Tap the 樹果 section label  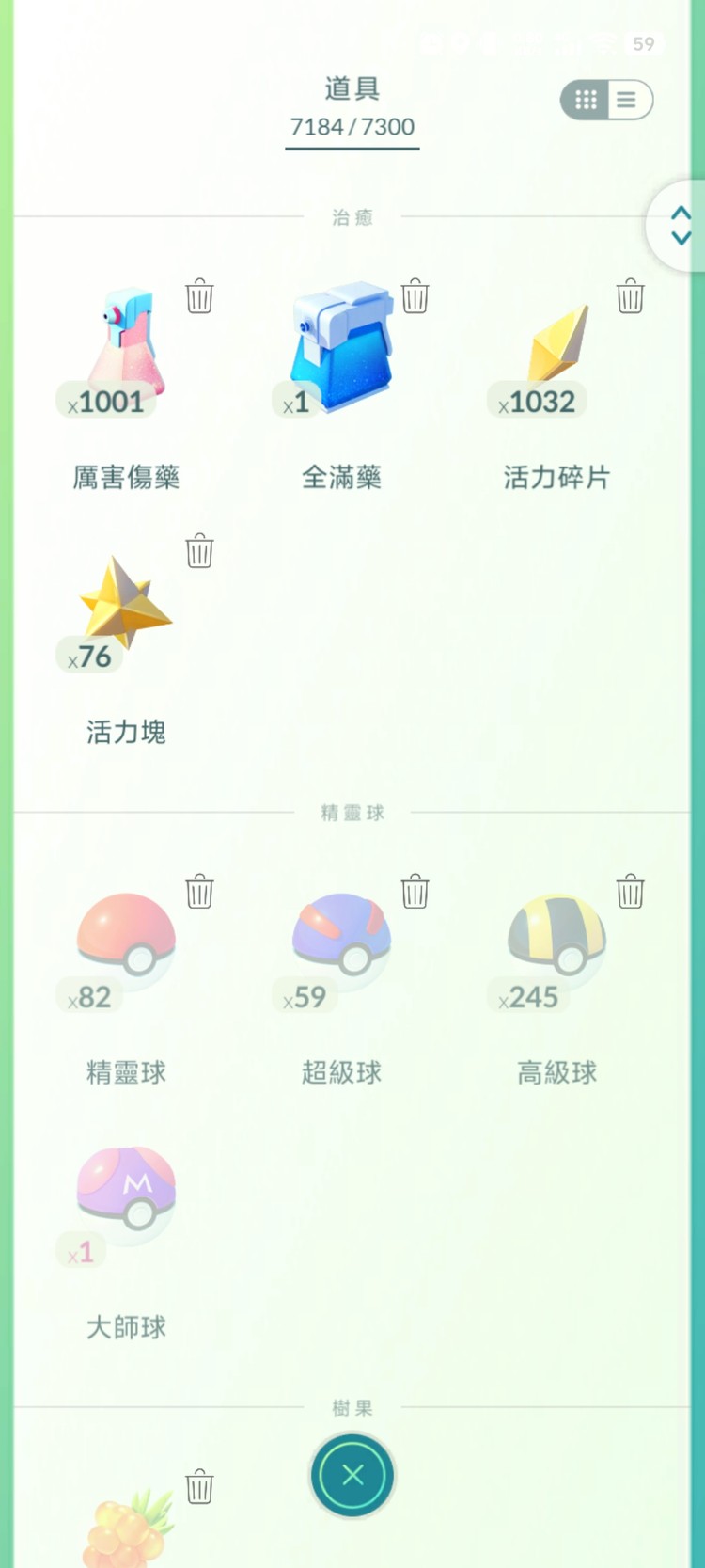pyautogui.click(x=352, y=1407)
